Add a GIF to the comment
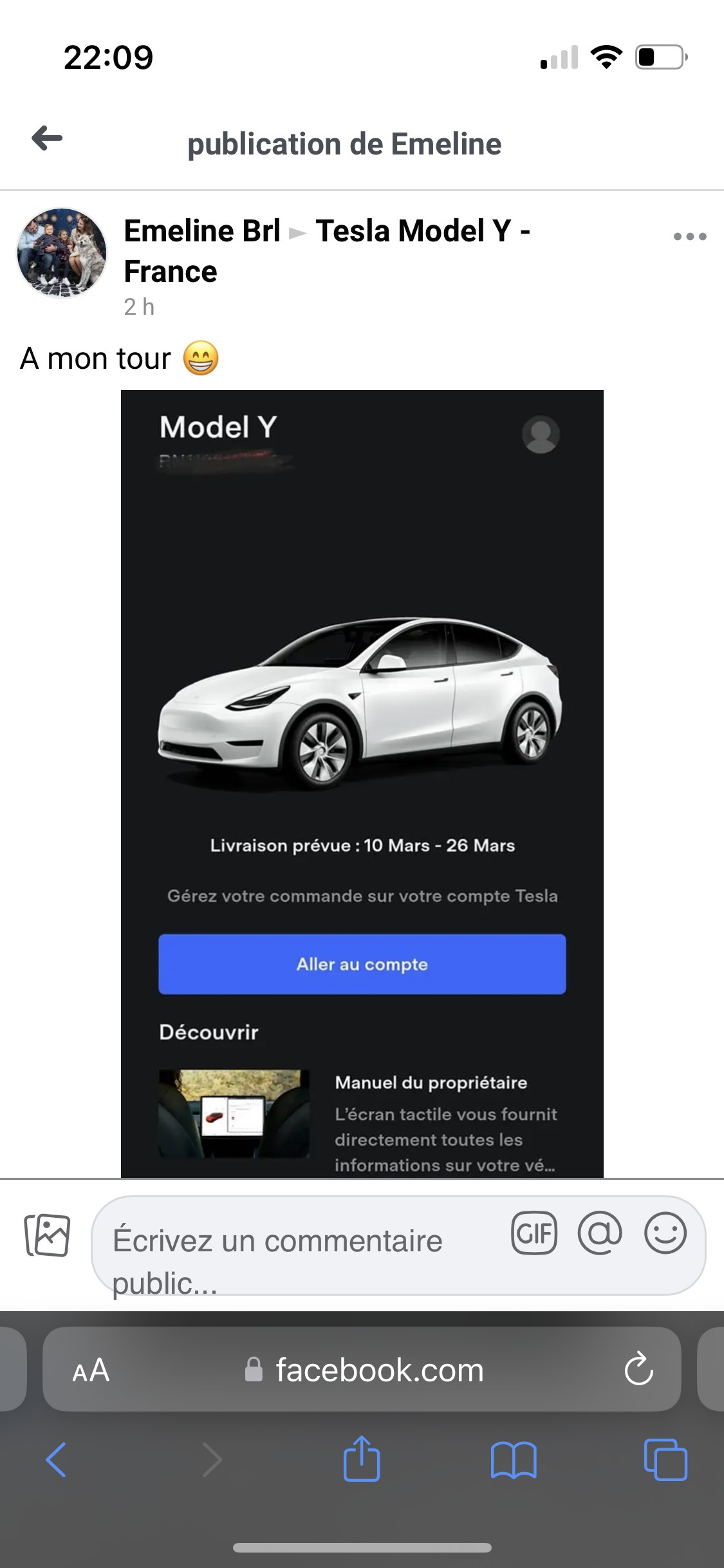Viewport: 724px width, 1568px height. tap(534, 1233)
